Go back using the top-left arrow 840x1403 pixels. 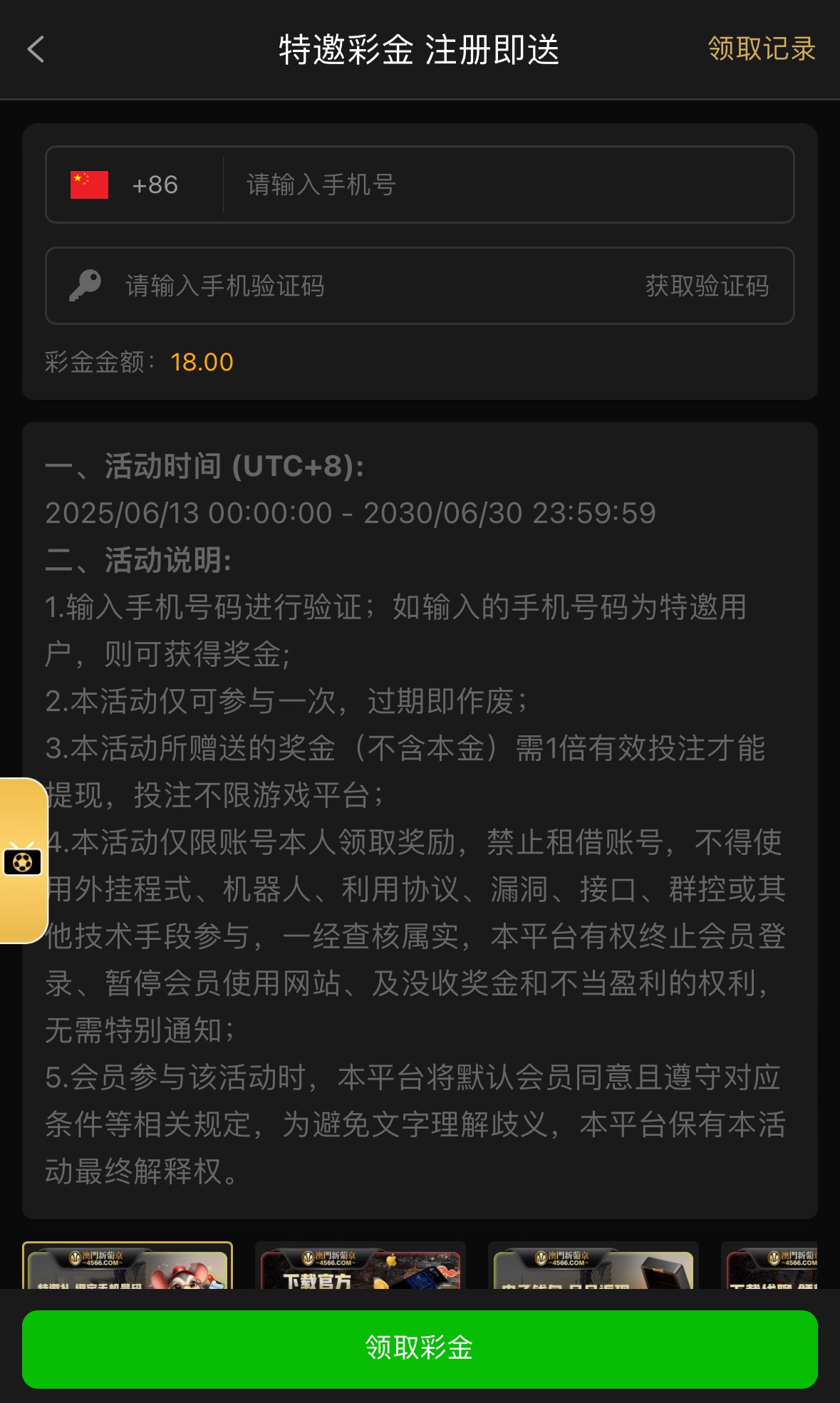[x=36, y=49]
